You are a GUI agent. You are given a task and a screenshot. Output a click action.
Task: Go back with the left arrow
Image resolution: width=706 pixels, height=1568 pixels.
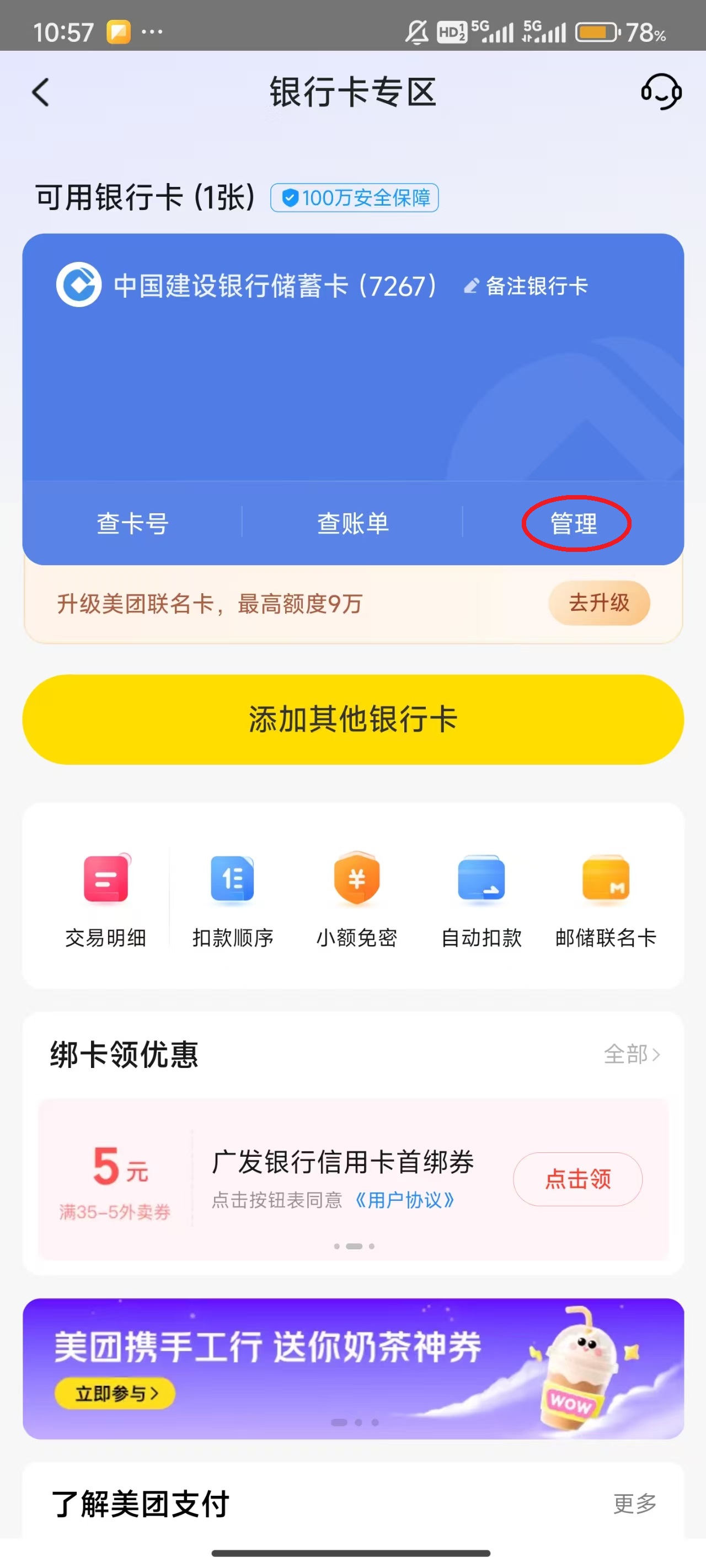[40, 93]
